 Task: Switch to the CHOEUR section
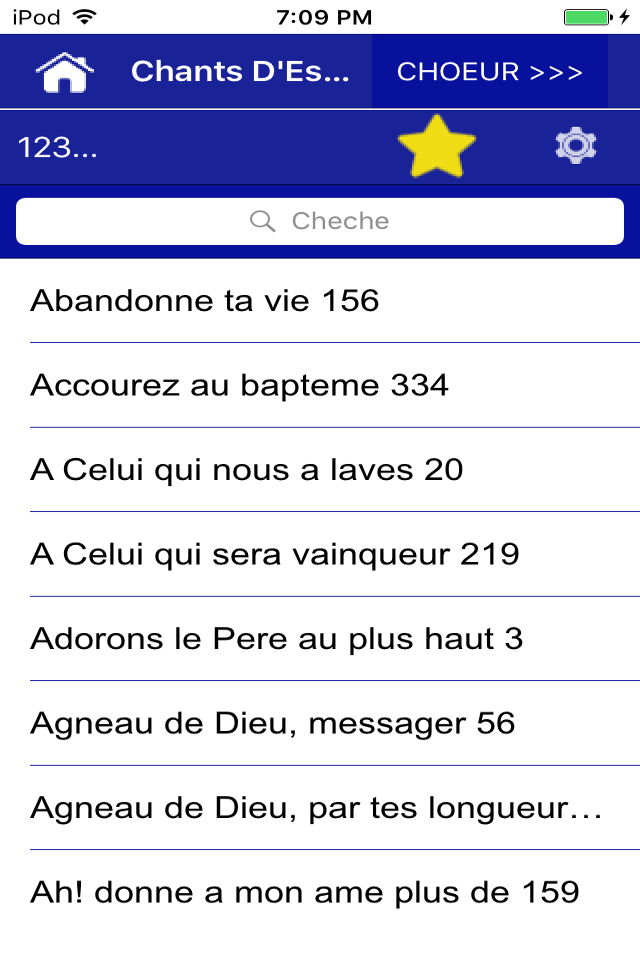point(489,72)
